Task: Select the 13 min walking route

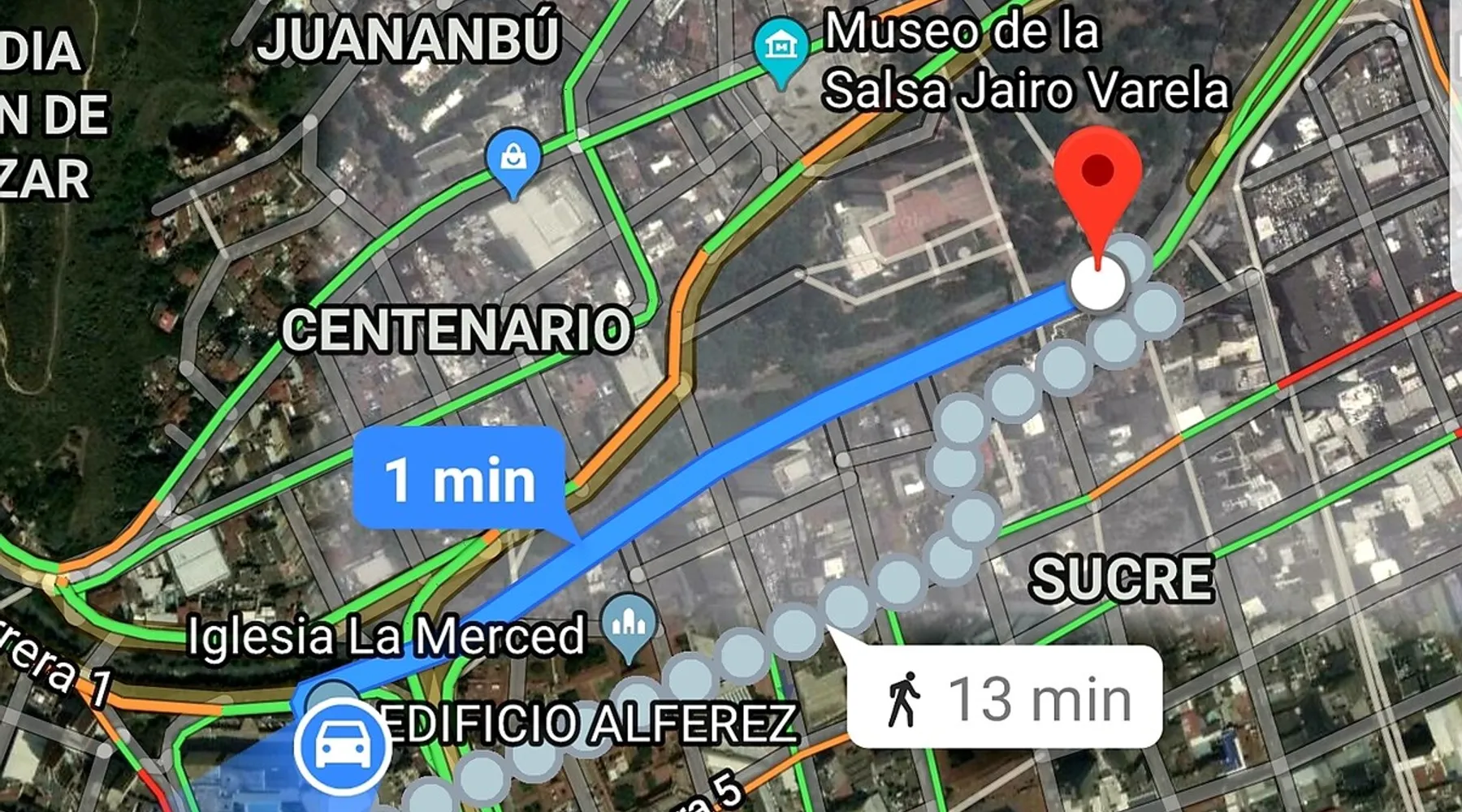Action: (1005, 697)
